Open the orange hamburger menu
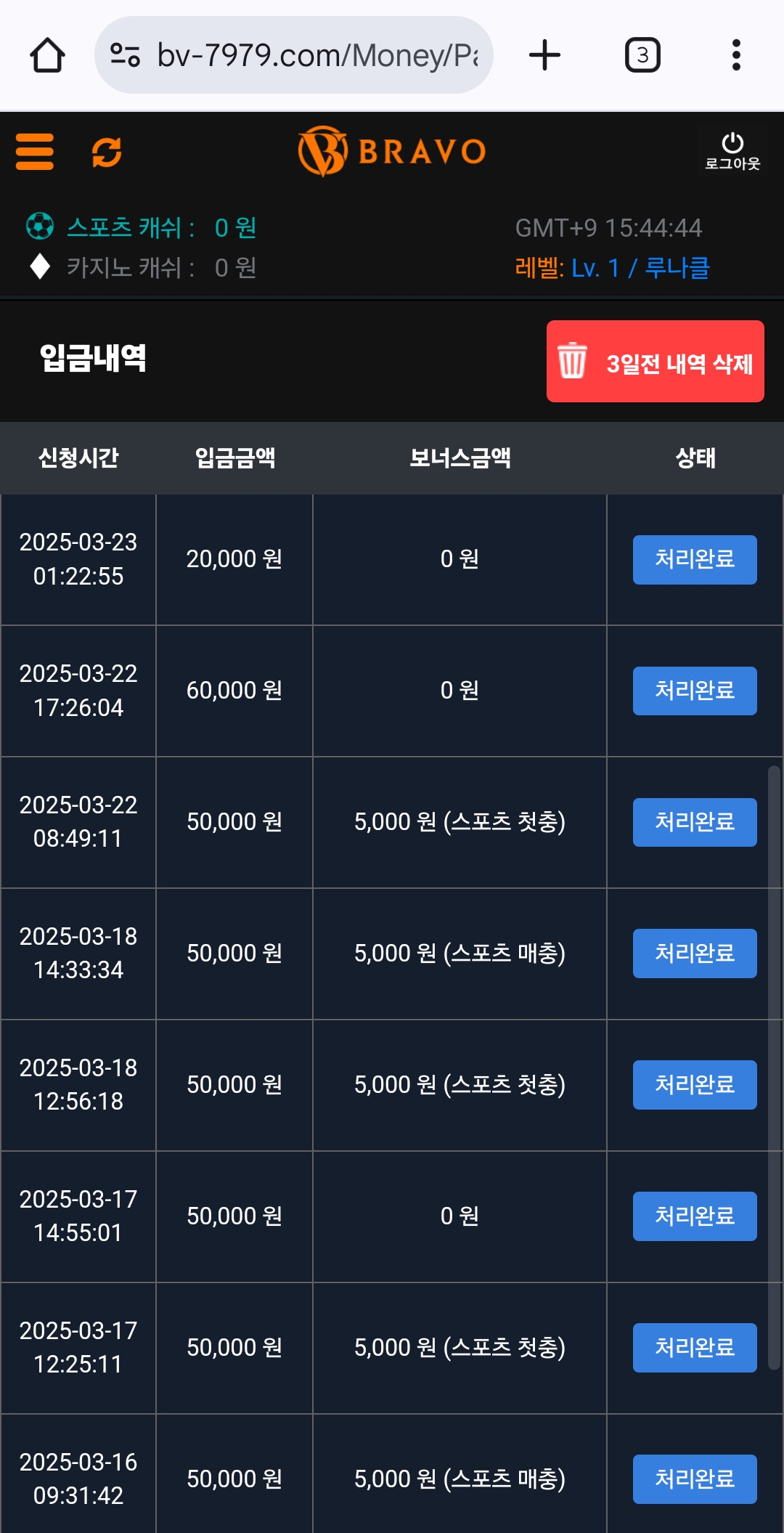784x1533 pixels. click(35, 152)
